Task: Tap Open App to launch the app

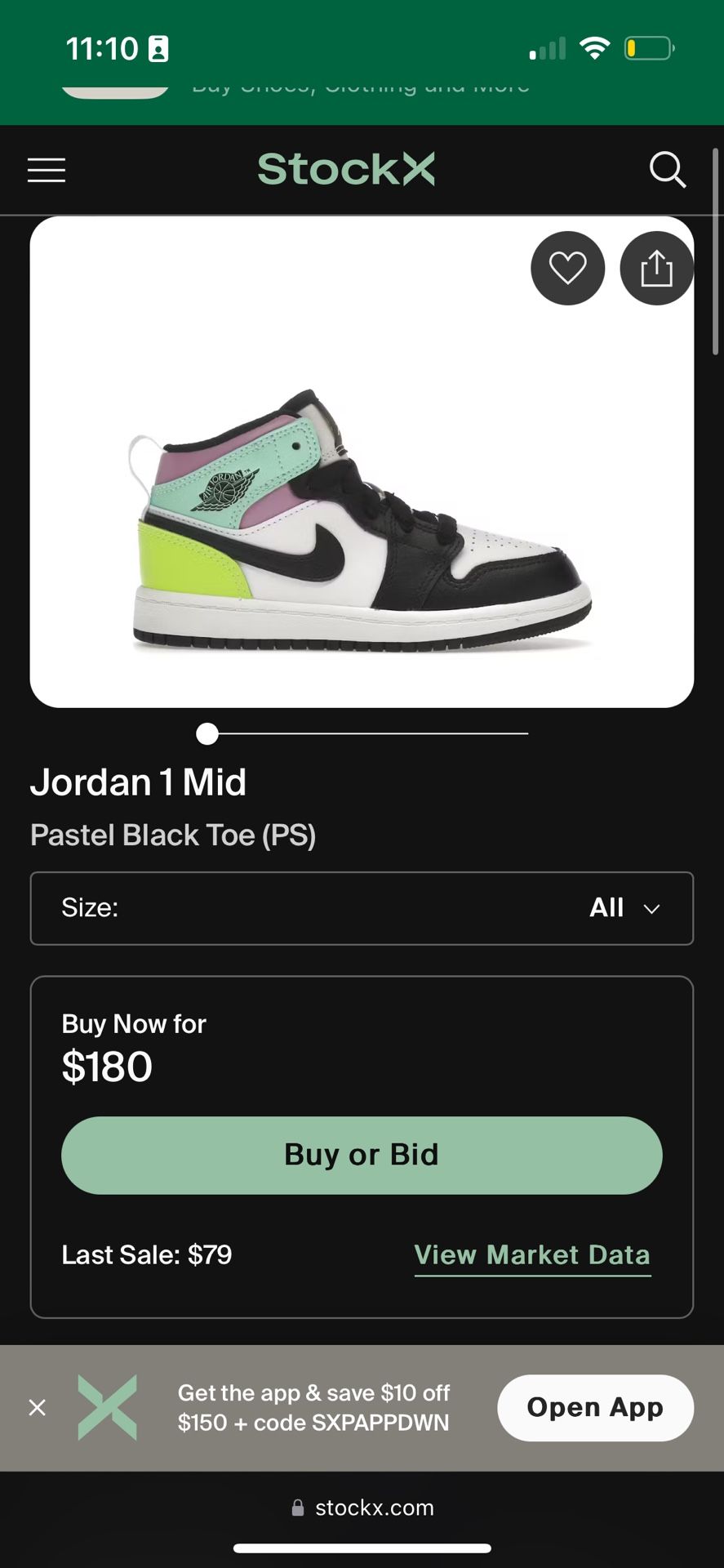Action: (595, 1407)
